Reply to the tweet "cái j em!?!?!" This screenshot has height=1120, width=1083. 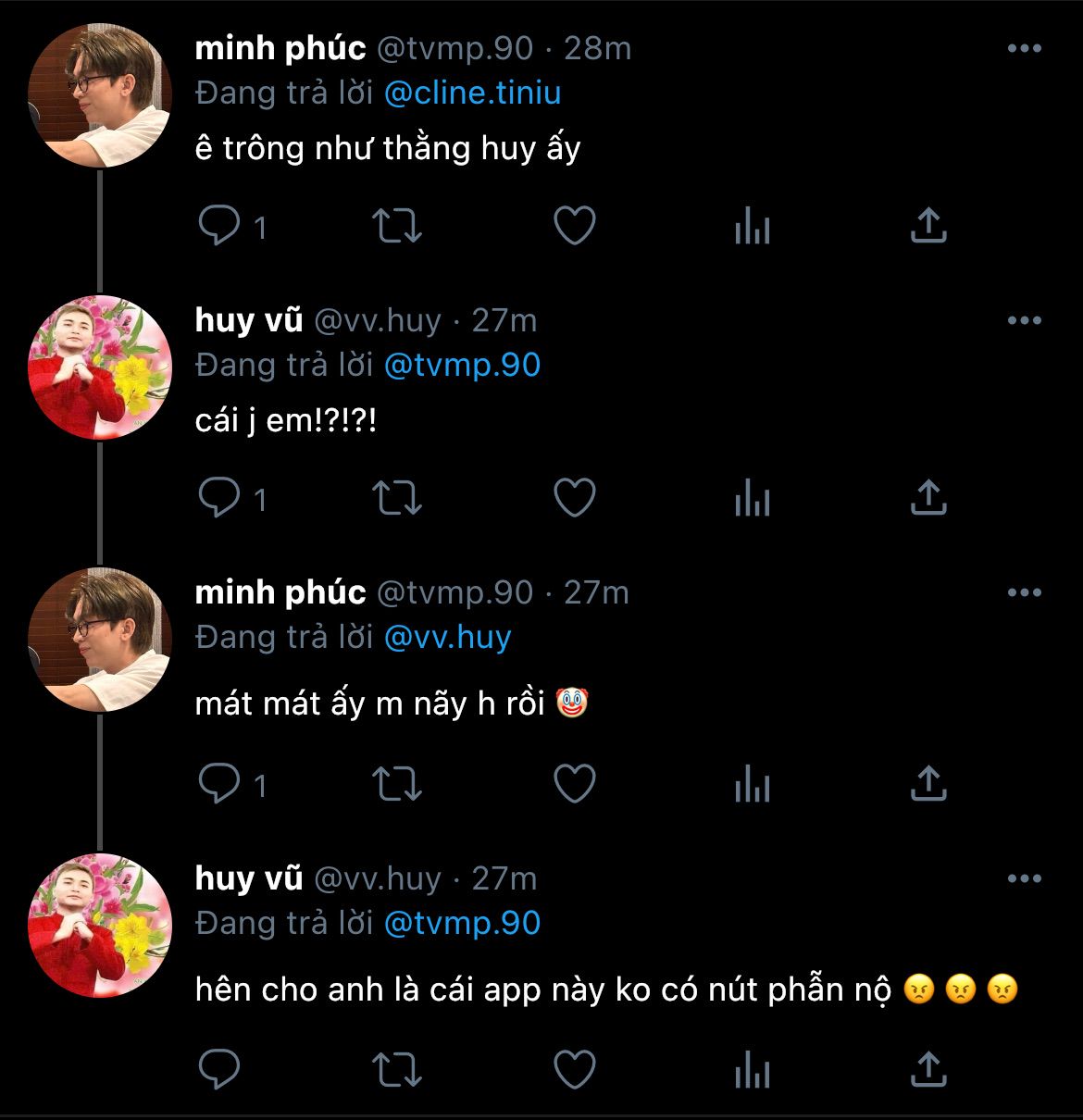pos(220,500)
